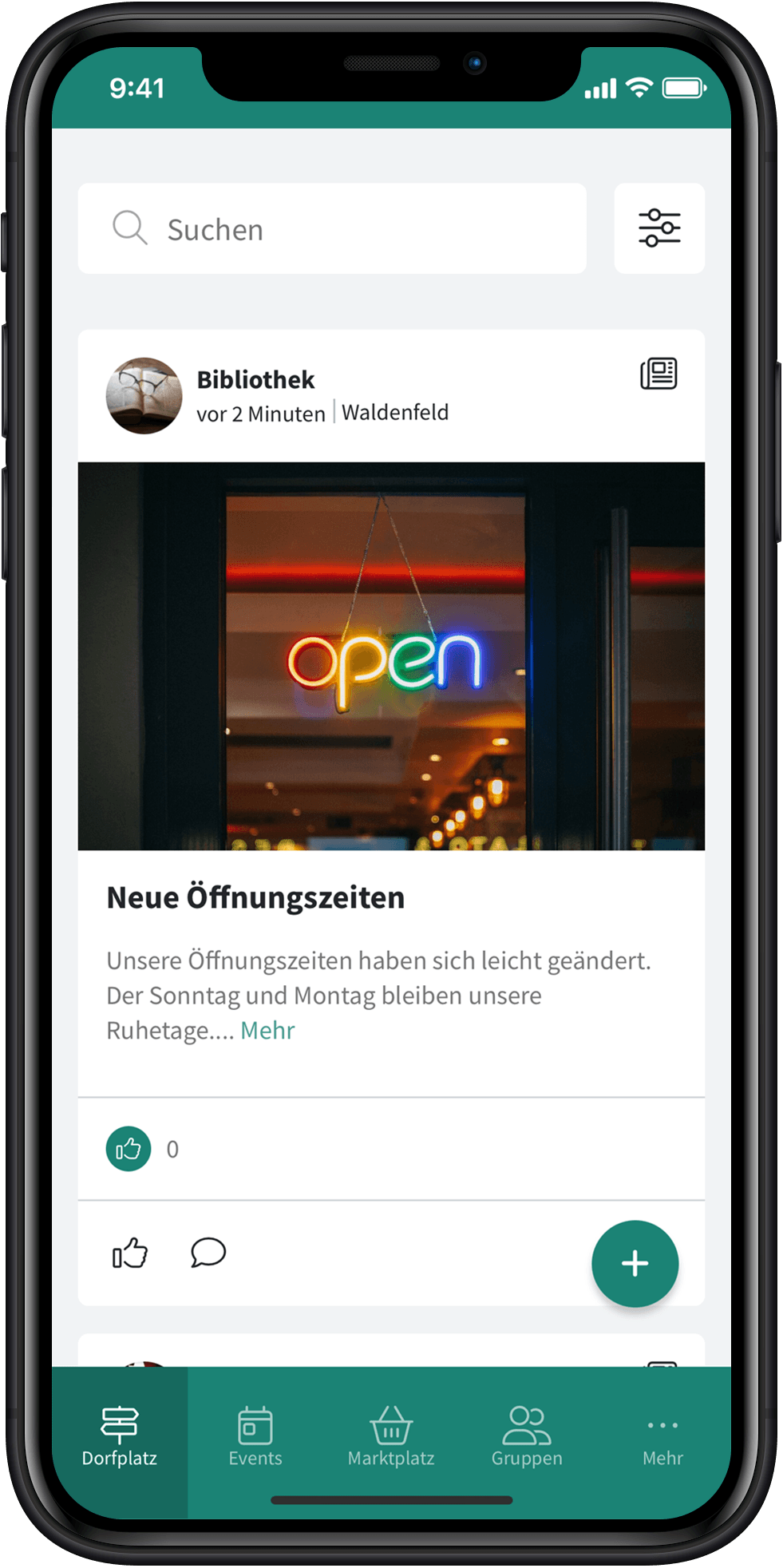Screen dimensions: 783x1568
Task: Open the Bibliothek profile picture
Action: pyautogui.click(x=144, y=396)
